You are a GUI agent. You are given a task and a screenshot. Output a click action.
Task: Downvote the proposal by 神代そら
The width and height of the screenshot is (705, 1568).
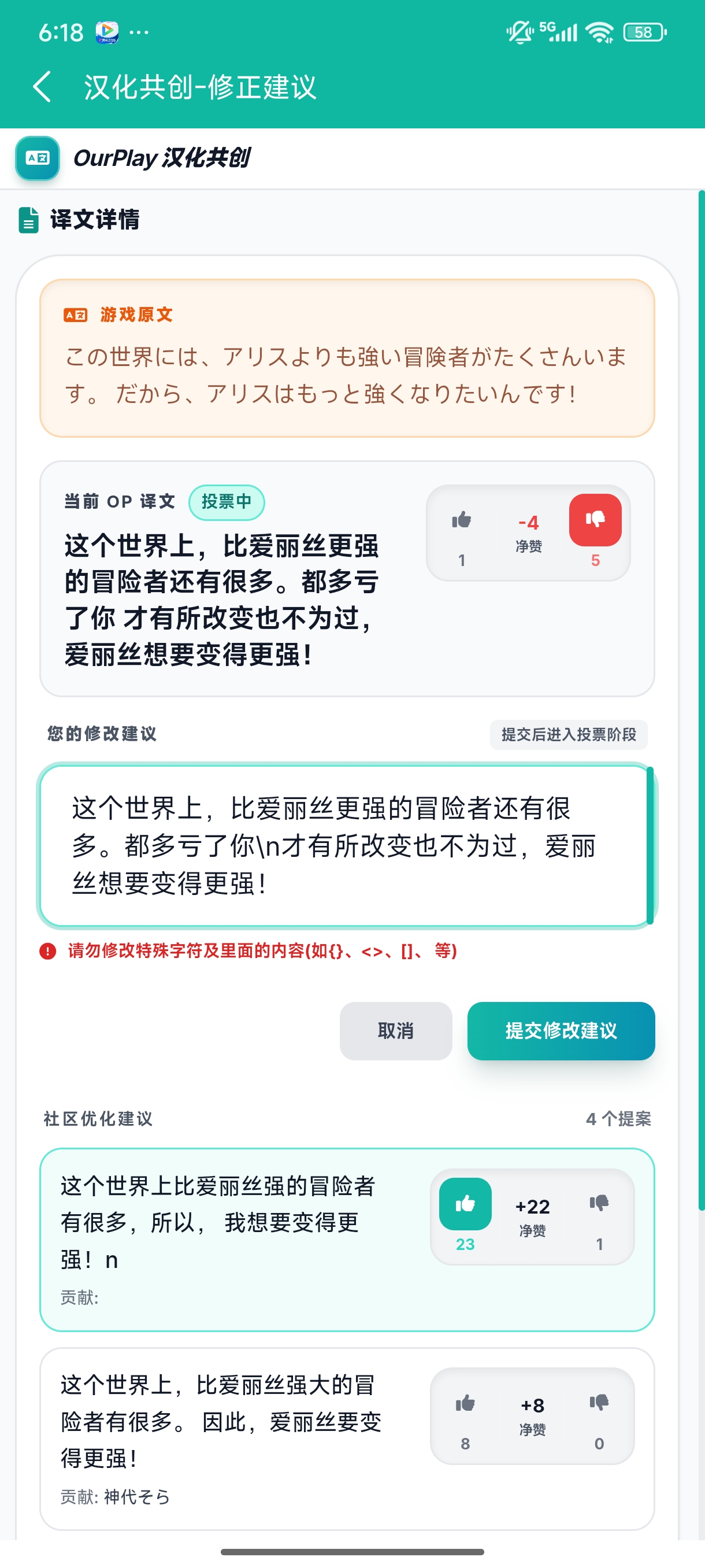coord(599,1404)
